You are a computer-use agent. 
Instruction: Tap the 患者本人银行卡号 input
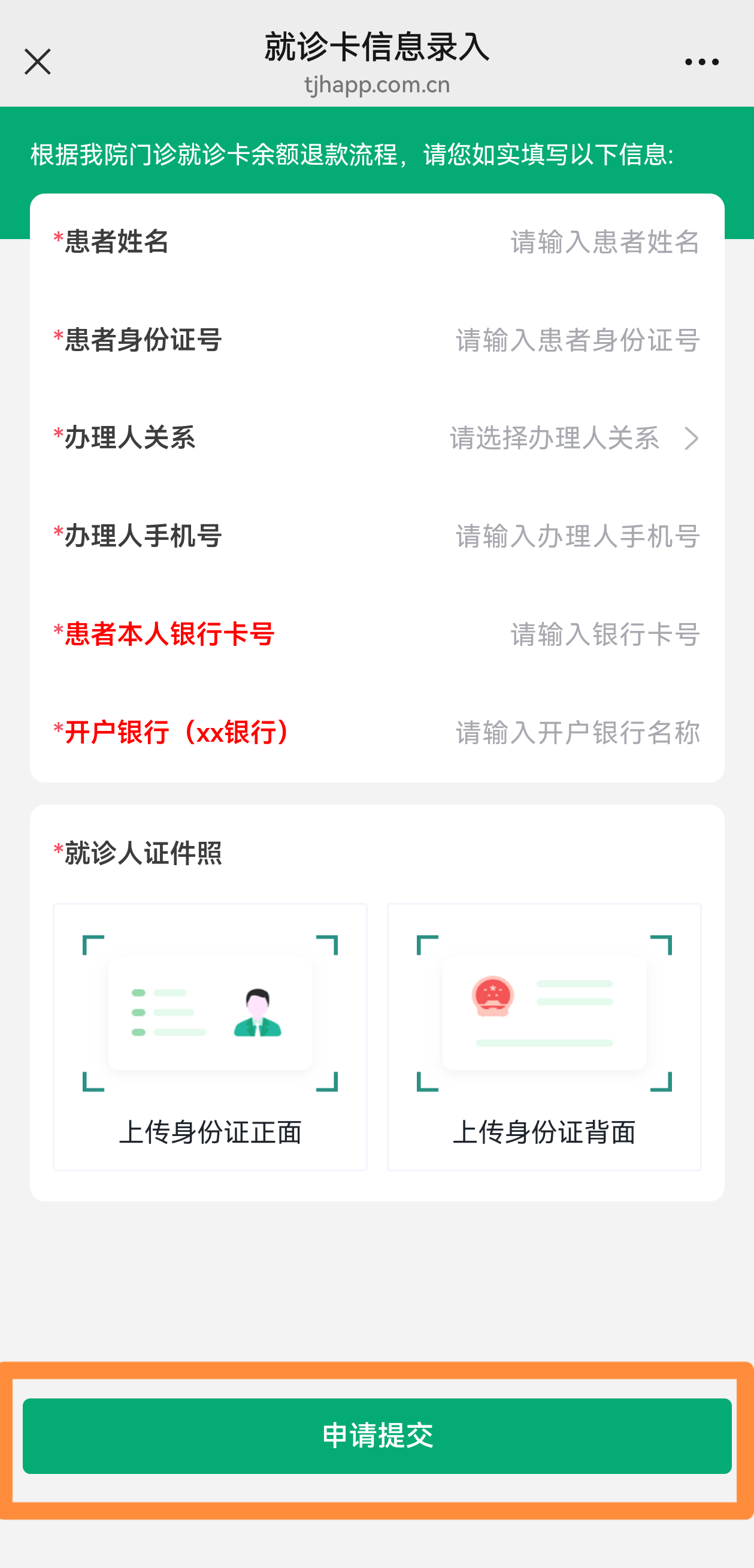tap(604, 635)
